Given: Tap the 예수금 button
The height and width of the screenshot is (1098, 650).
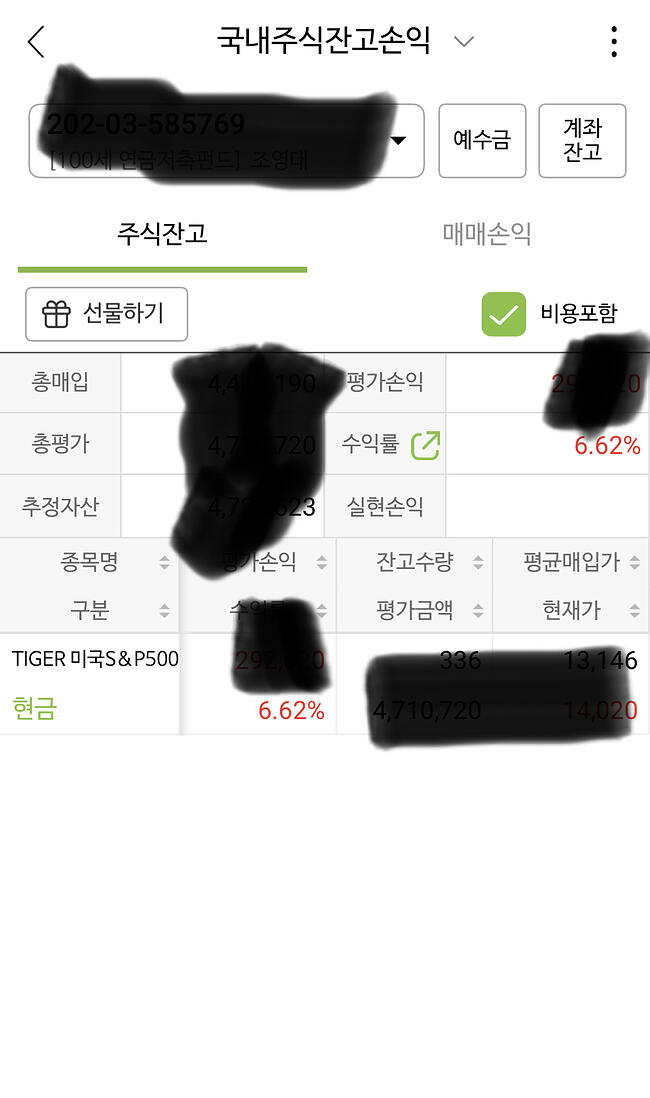Looking at the screenshot, I should pos(482,141).
